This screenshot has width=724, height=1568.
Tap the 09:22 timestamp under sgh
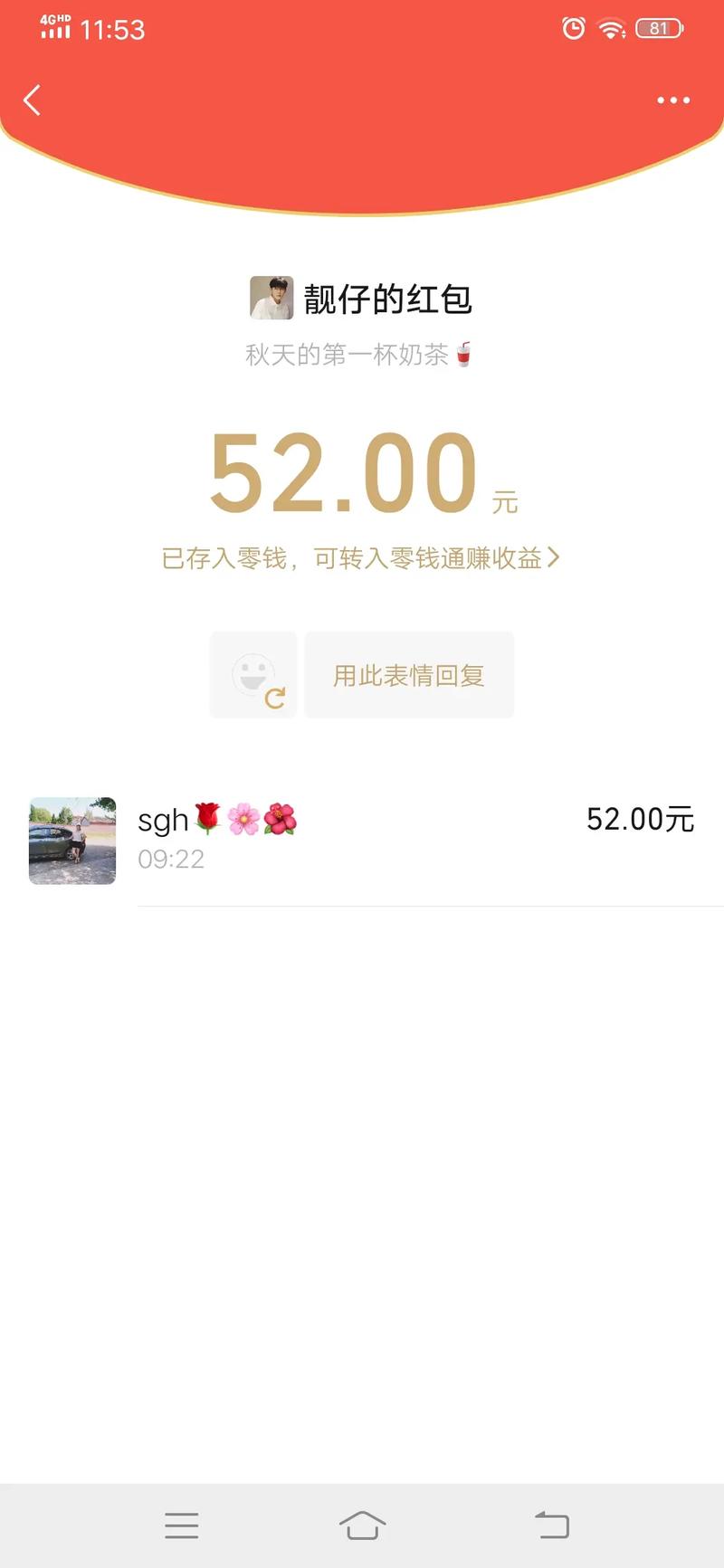click(171, 859)
